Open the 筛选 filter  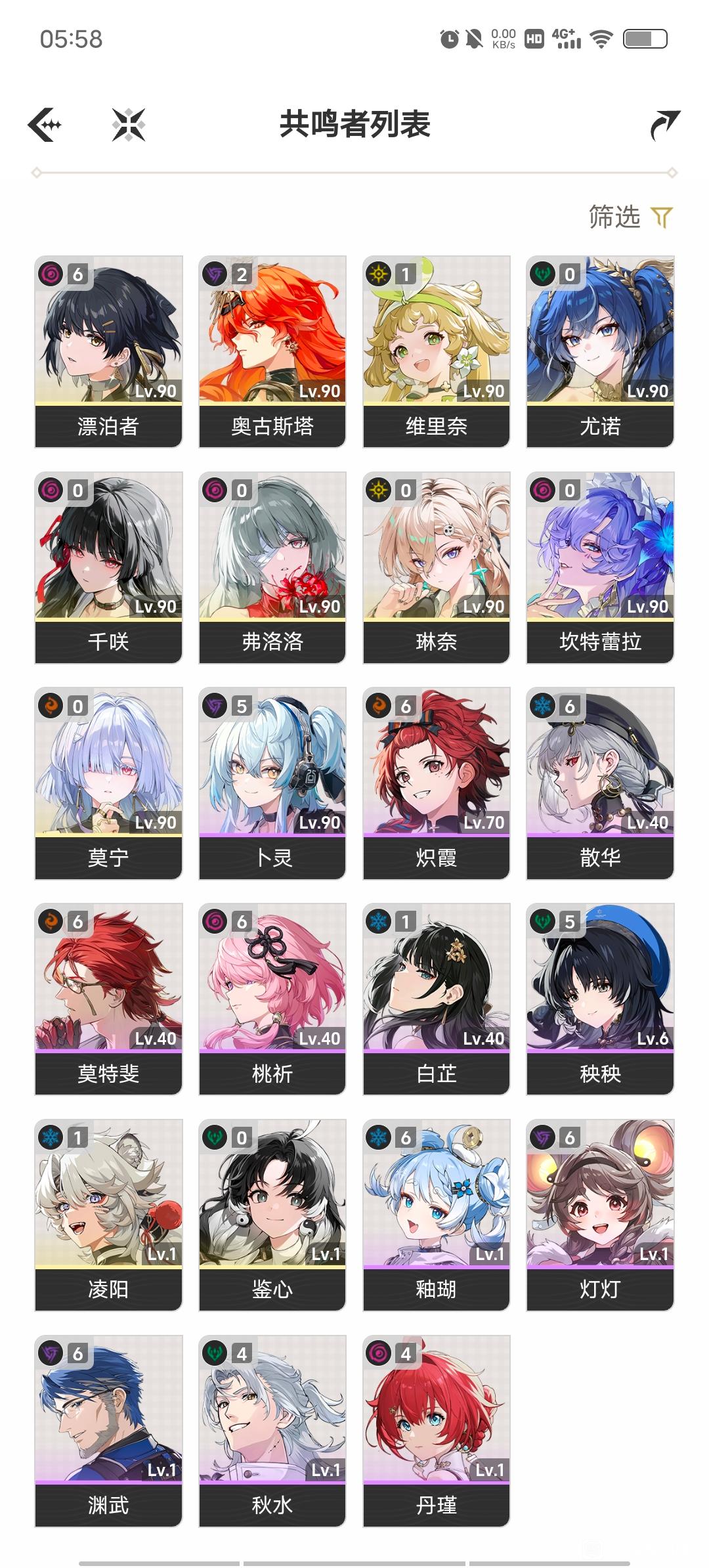click(x=630, y=217)
